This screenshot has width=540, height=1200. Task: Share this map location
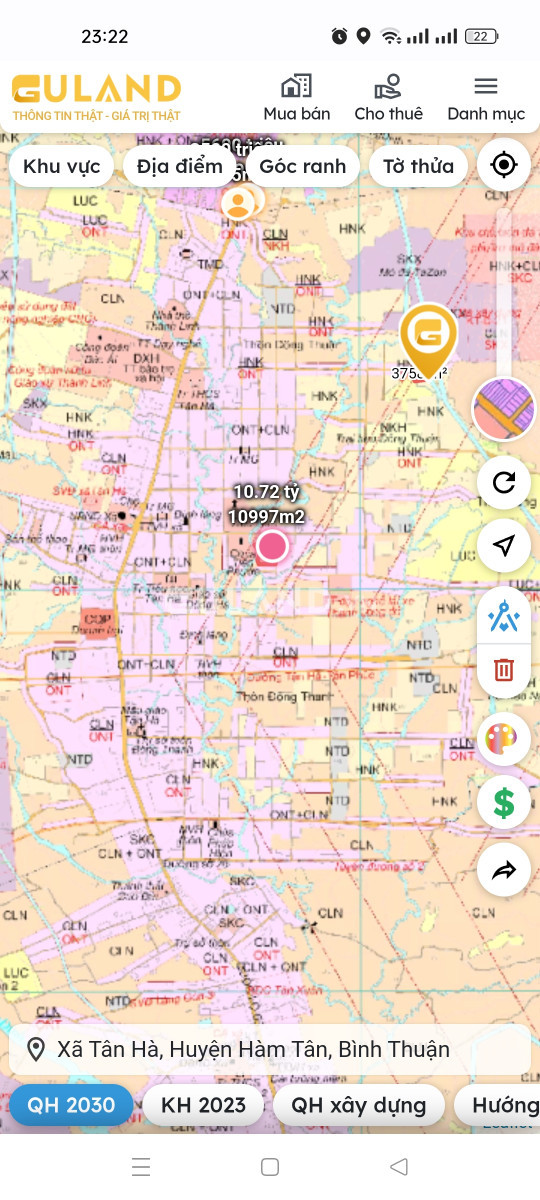(x=504, y=871)
